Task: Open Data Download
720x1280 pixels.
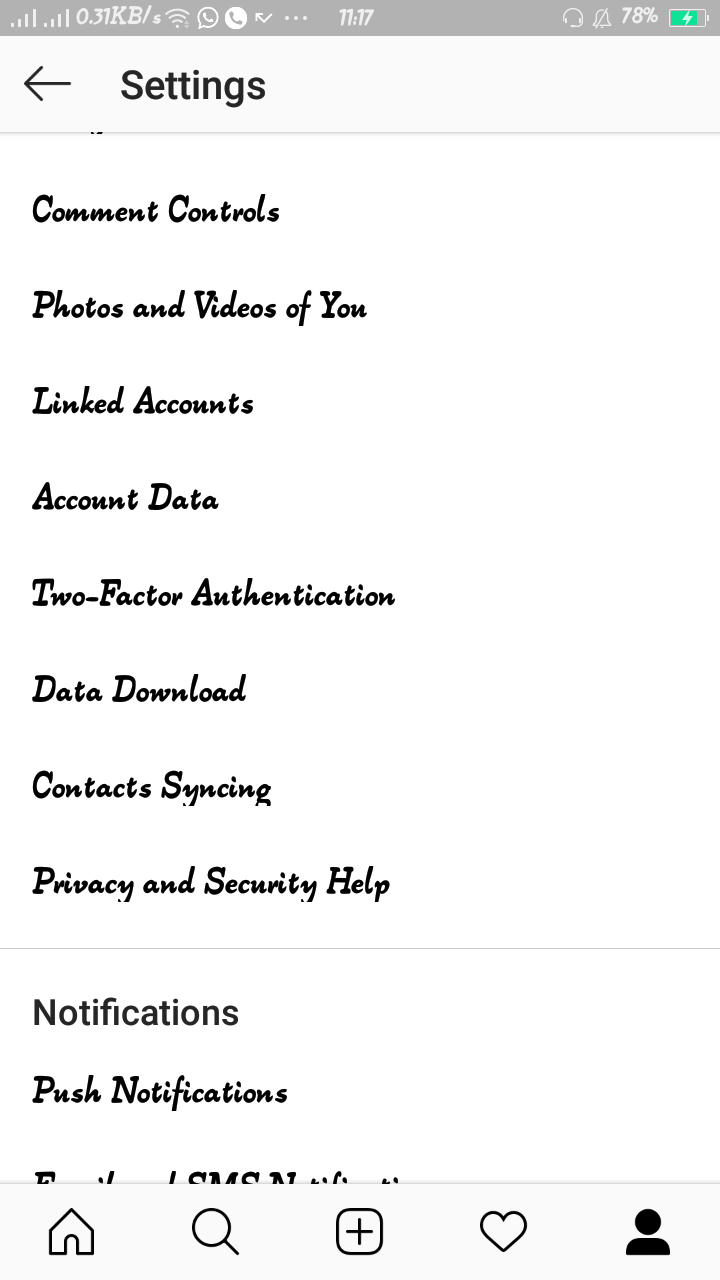Action: [x=360, y=690]
